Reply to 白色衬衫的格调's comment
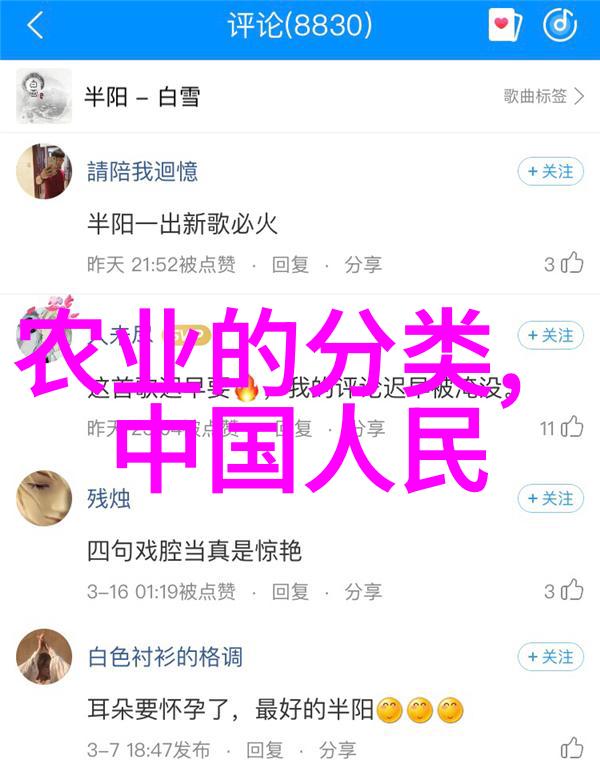The height and width of the screenshot is (779, 600). pos(266,748)
